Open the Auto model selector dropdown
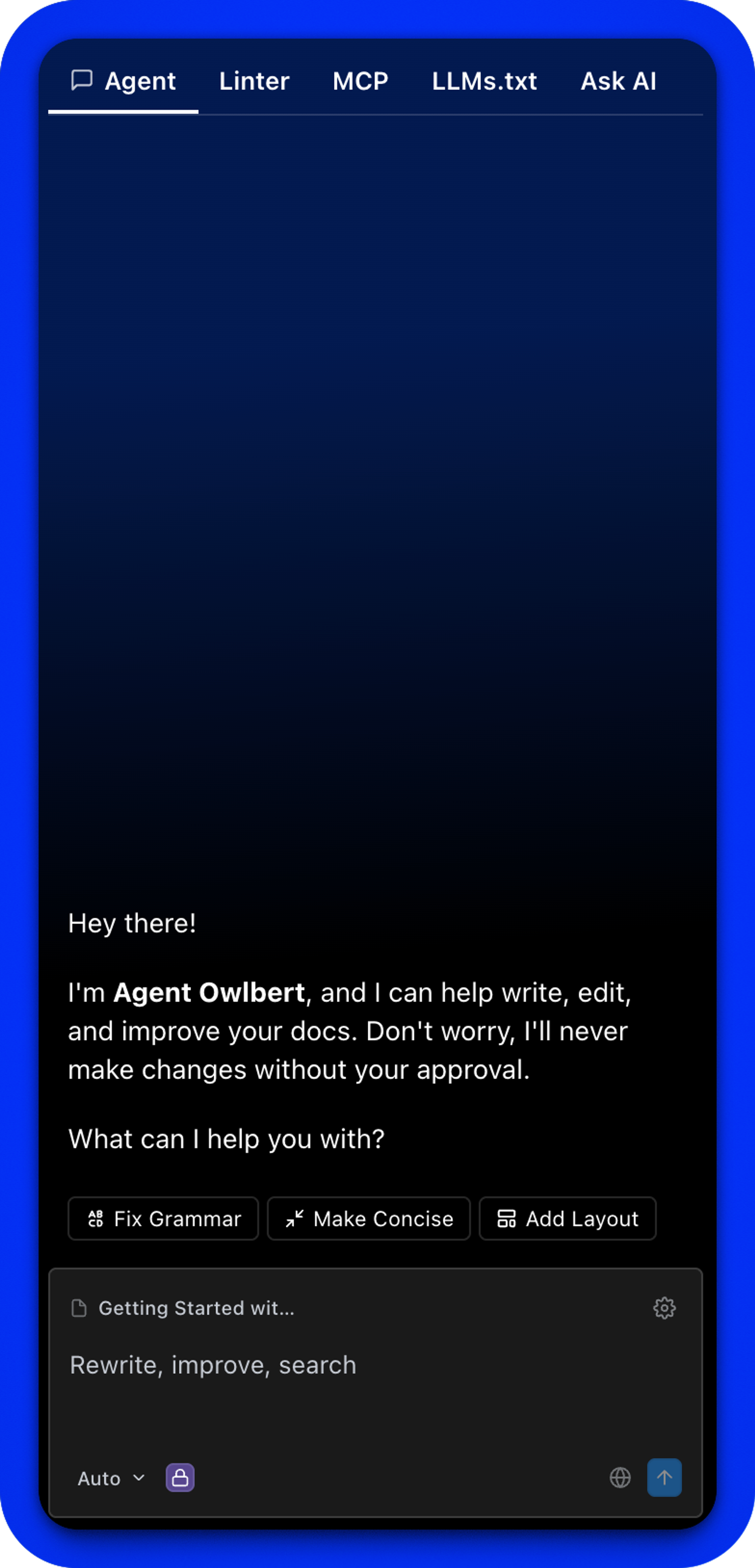The width and height of the screenshot is (755, 1568). 110,1478
